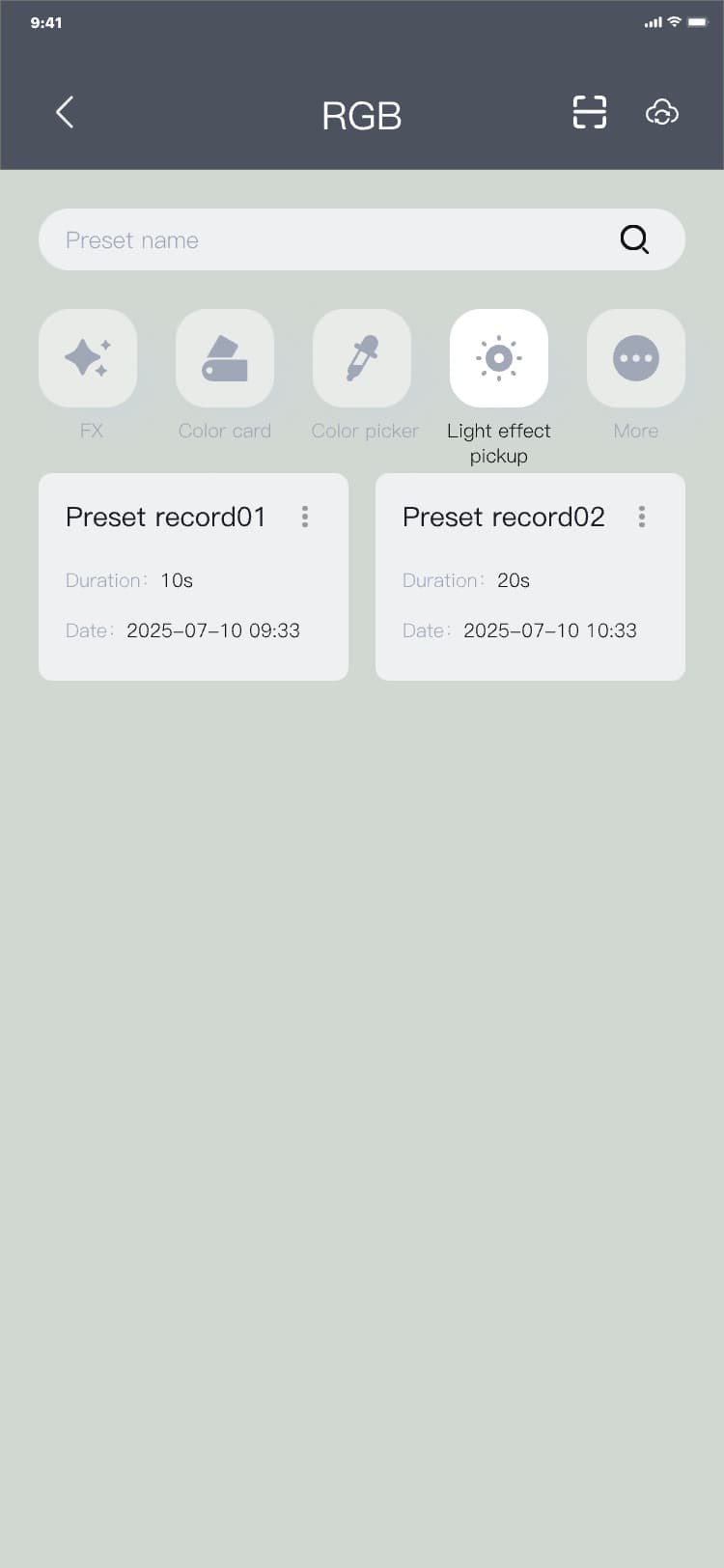Switch to Color picker
Screen dimensions: 724x1568
point(362,359)
